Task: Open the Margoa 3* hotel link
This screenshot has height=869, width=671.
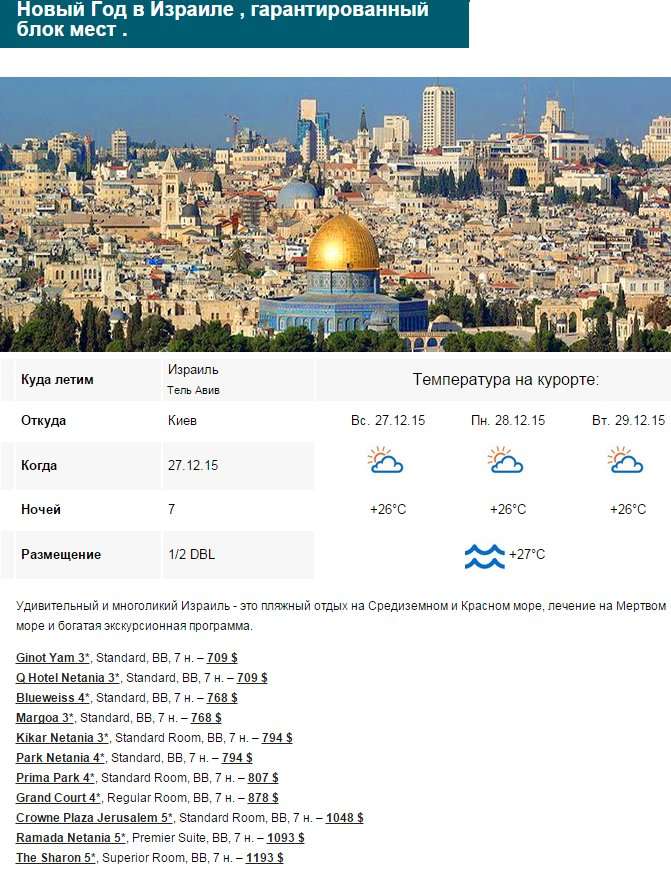Action: click(45, 718)
